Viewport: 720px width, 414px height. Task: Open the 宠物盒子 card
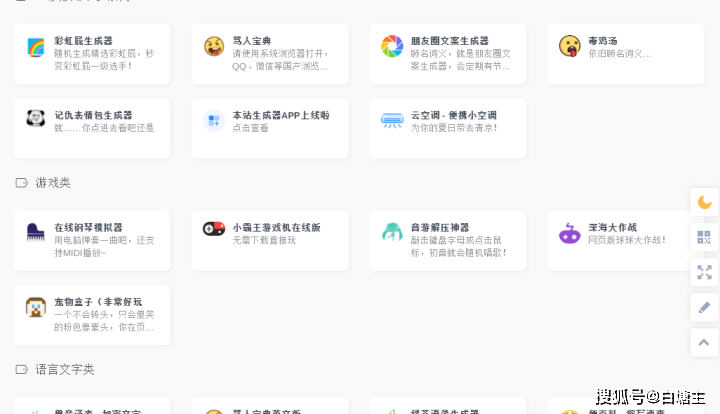pos(92,314)
